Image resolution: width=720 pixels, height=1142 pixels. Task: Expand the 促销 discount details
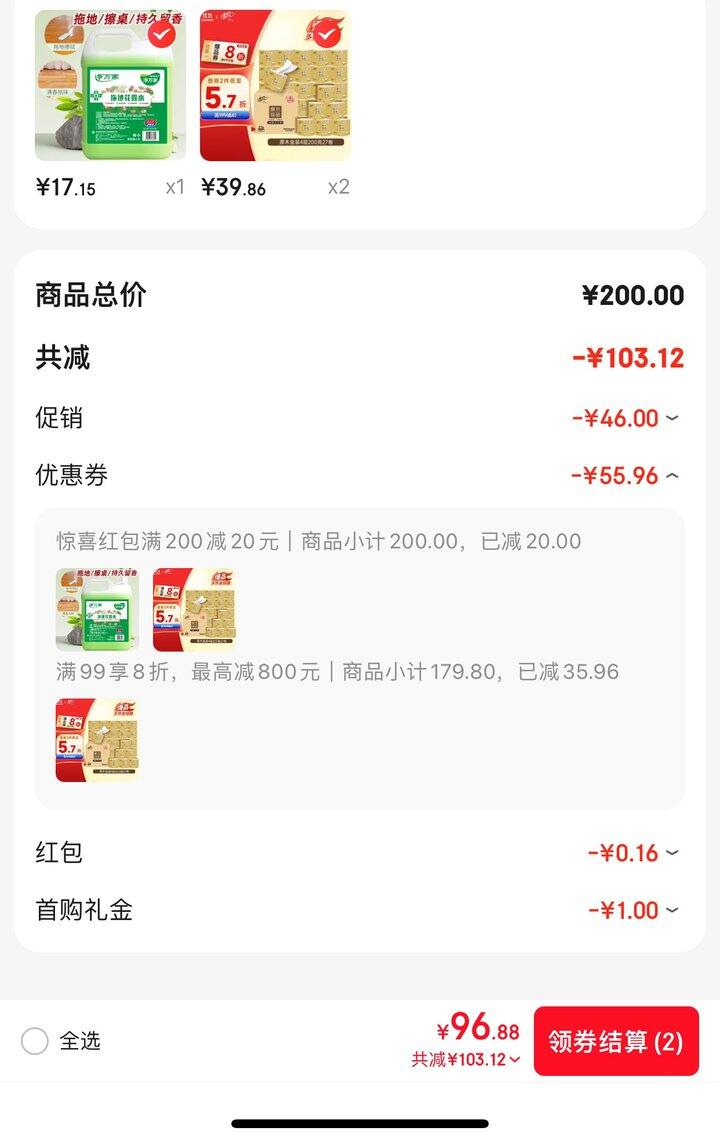[672, 418]
